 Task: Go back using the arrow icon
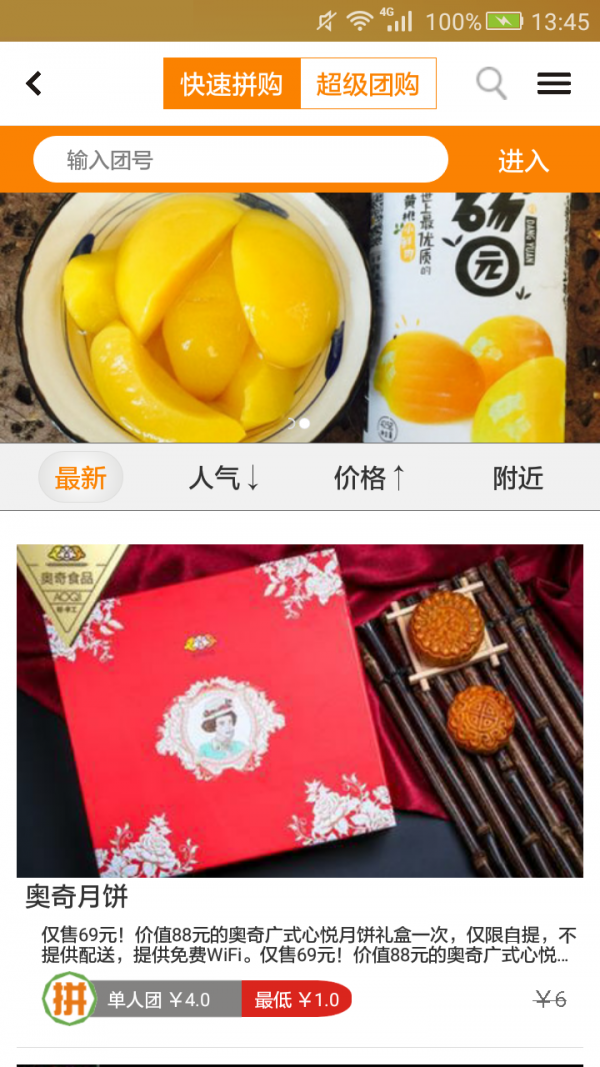(34, 83)
